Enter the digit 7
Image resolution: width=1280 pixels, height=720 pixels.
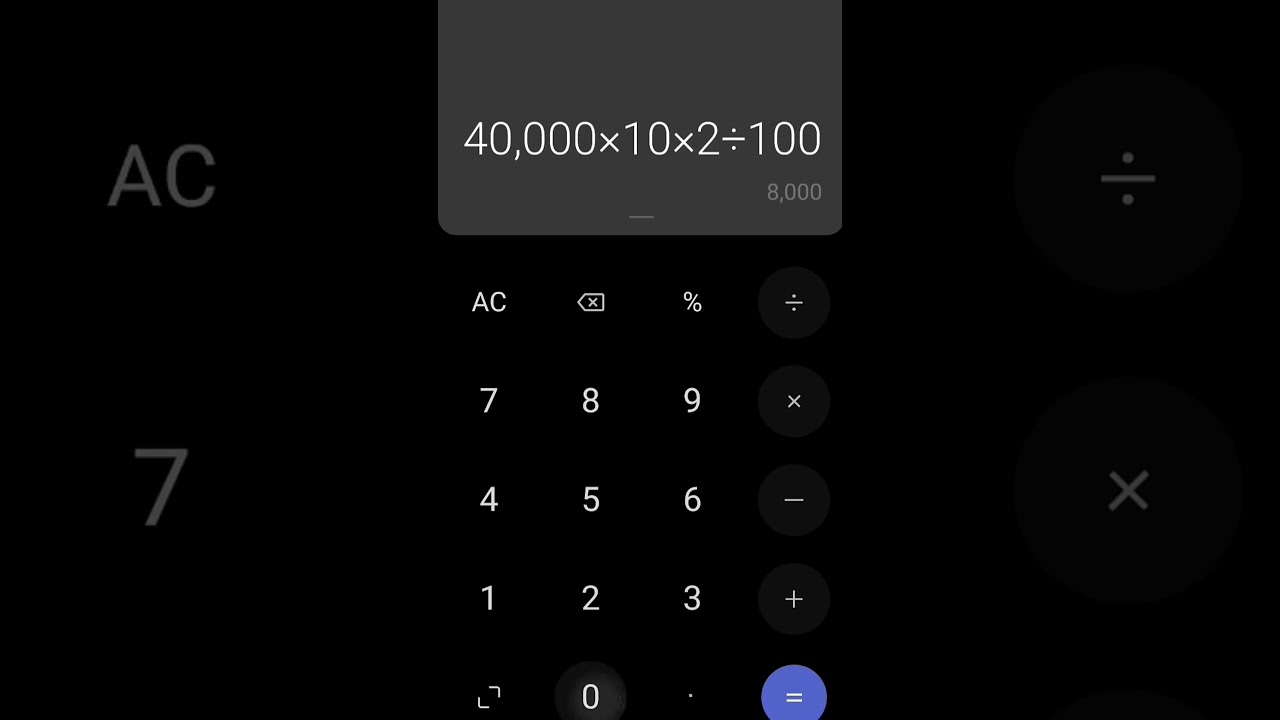pos(489,401)
